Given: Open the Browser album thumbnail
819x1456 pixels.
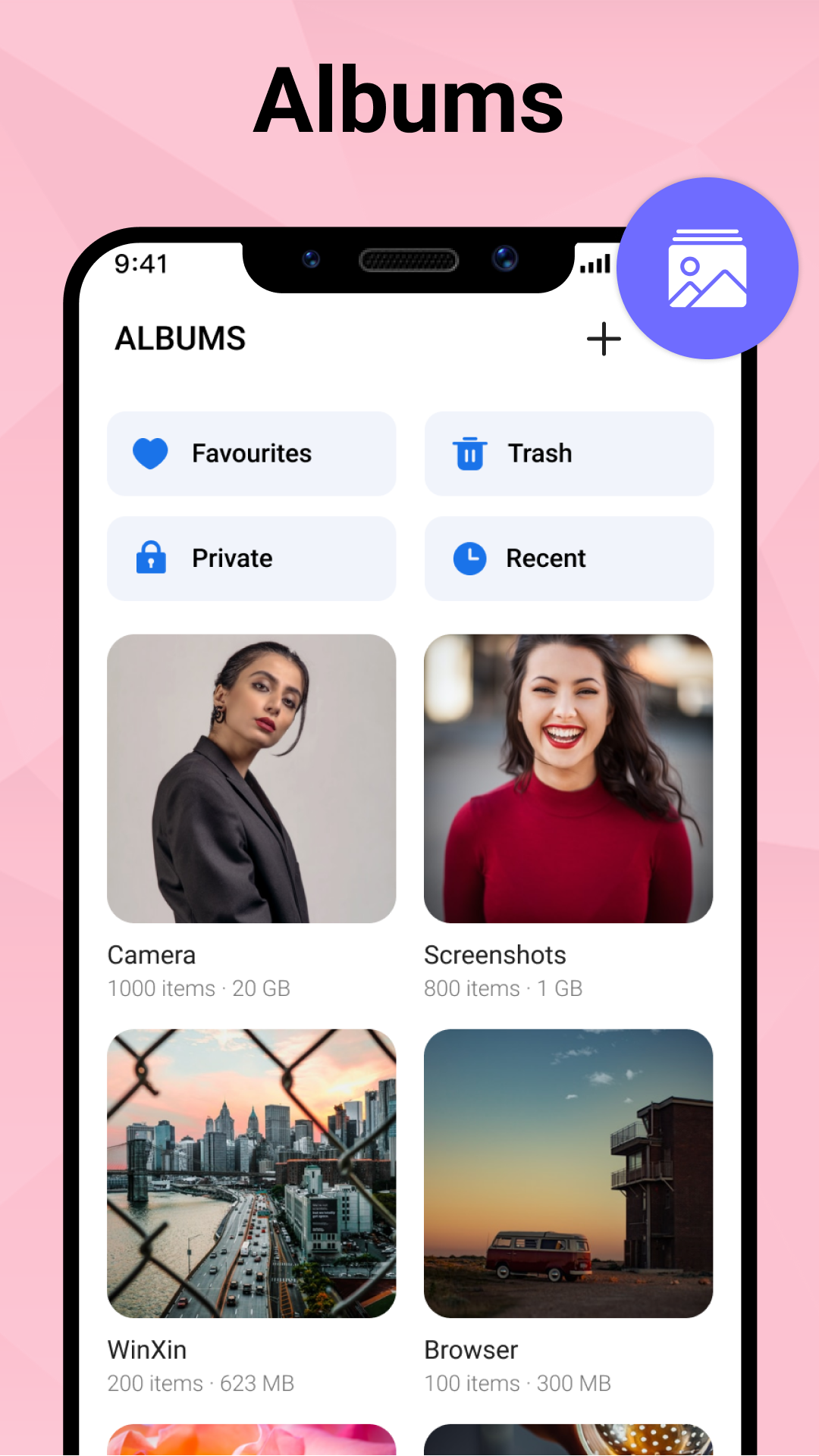Looking at the screenshot, I should [569, 1172].
